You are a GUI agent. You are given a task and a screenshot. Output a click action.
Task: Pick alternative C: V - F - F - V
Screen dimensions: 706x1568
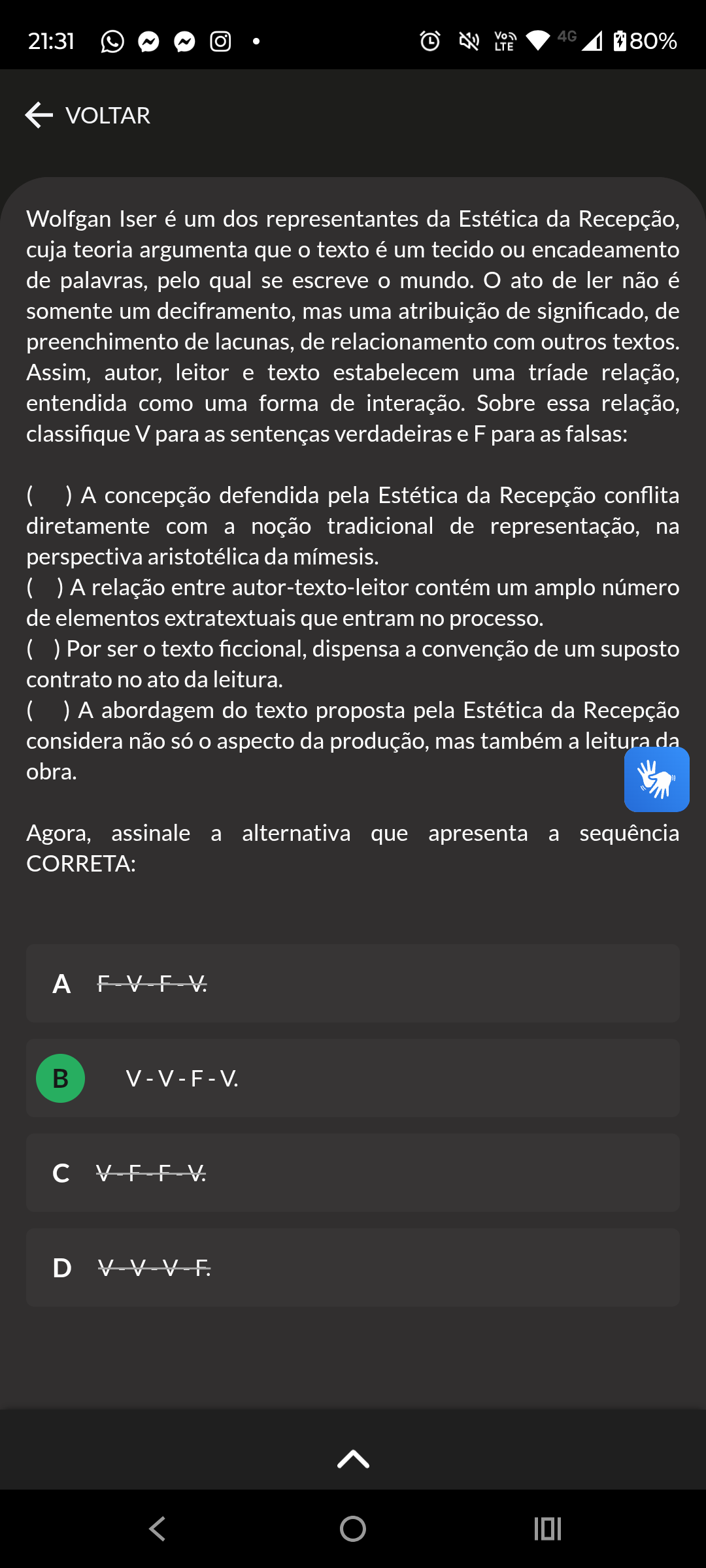point(353,1173)
